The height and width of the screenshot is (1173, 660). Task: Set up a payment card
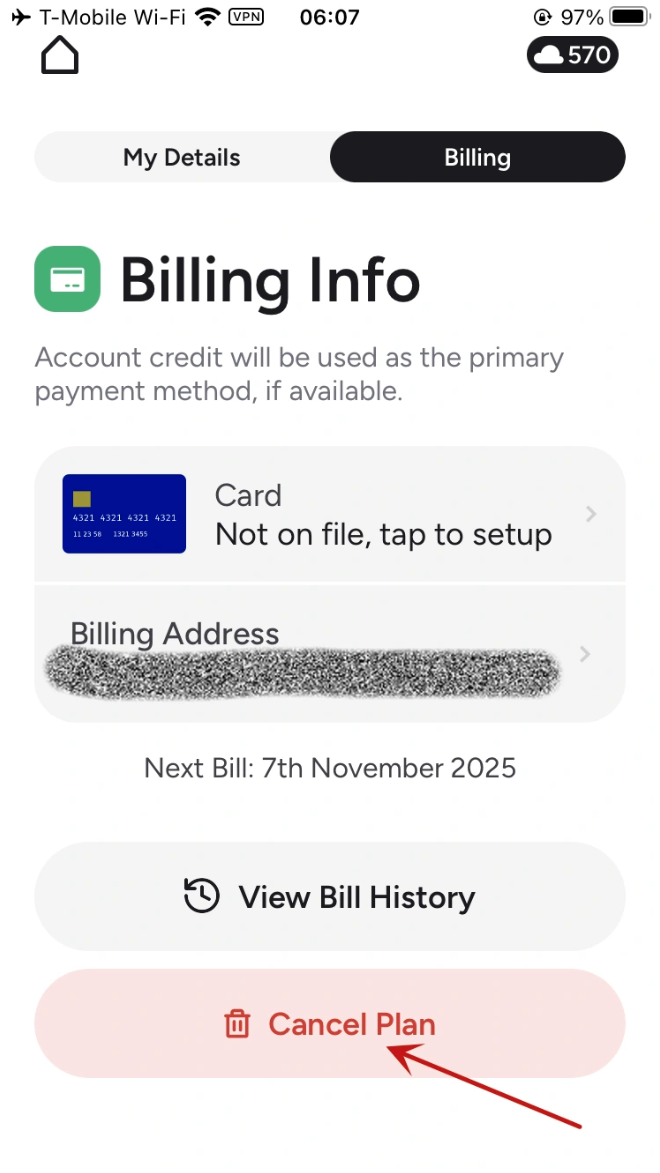click(x=330, y=515)
